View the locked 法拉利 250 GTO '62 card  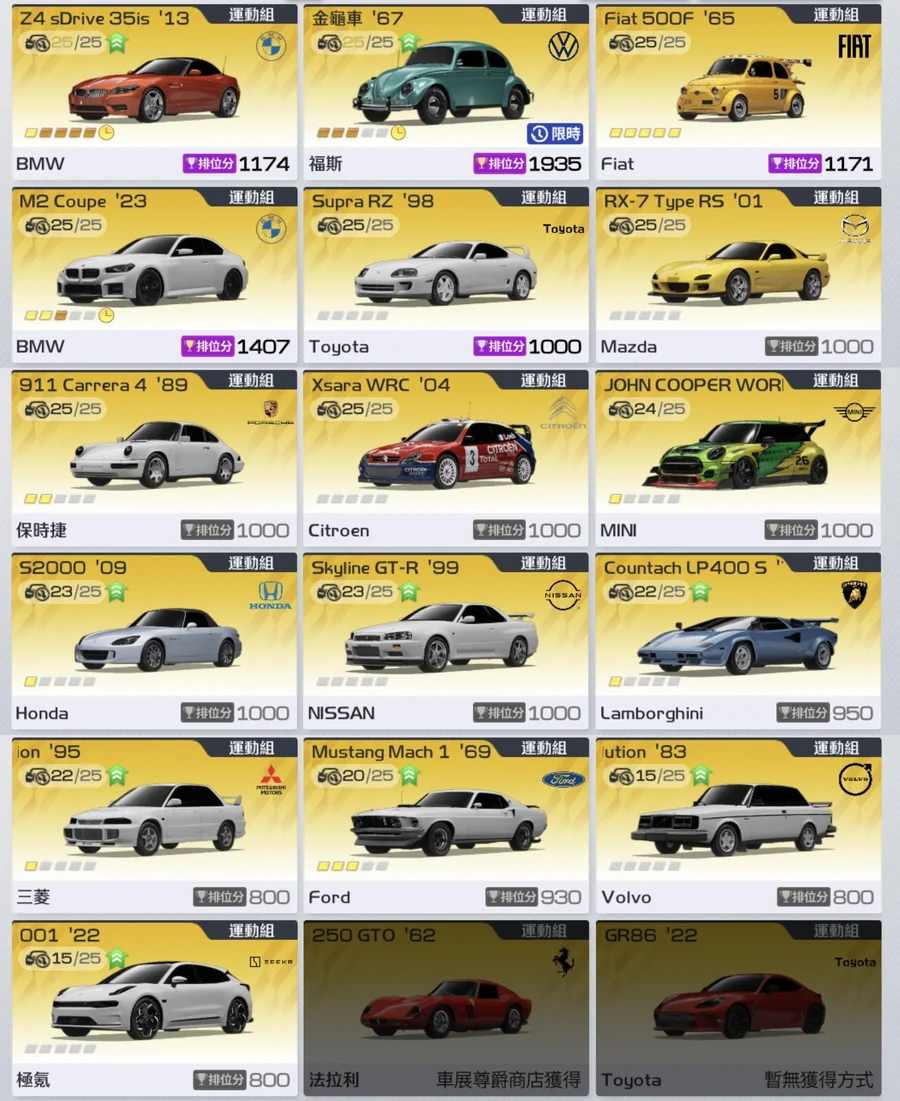446,1007
